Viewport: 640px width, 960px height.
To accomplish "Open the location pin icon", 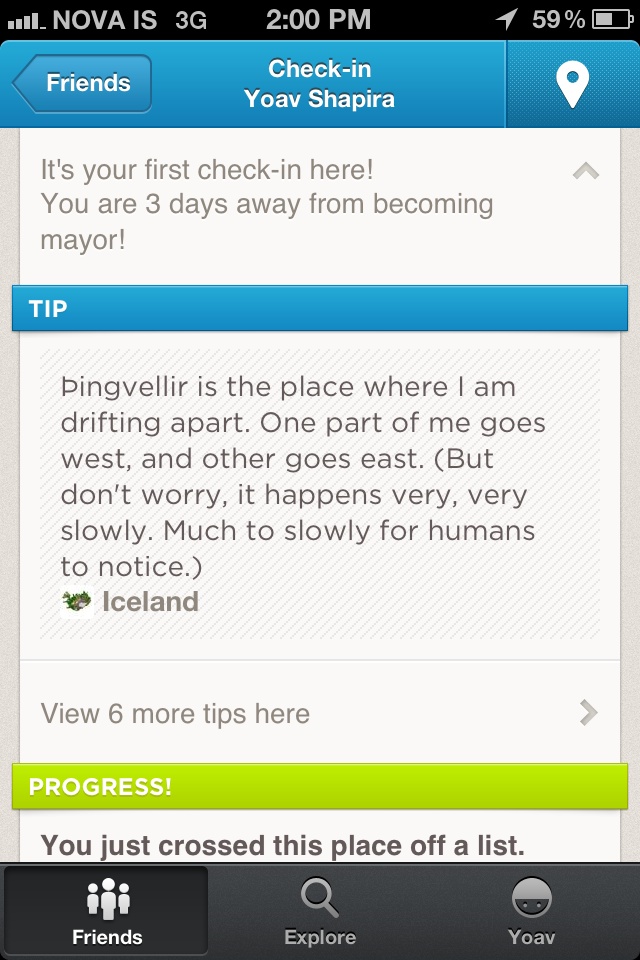I will pos(572,85).
